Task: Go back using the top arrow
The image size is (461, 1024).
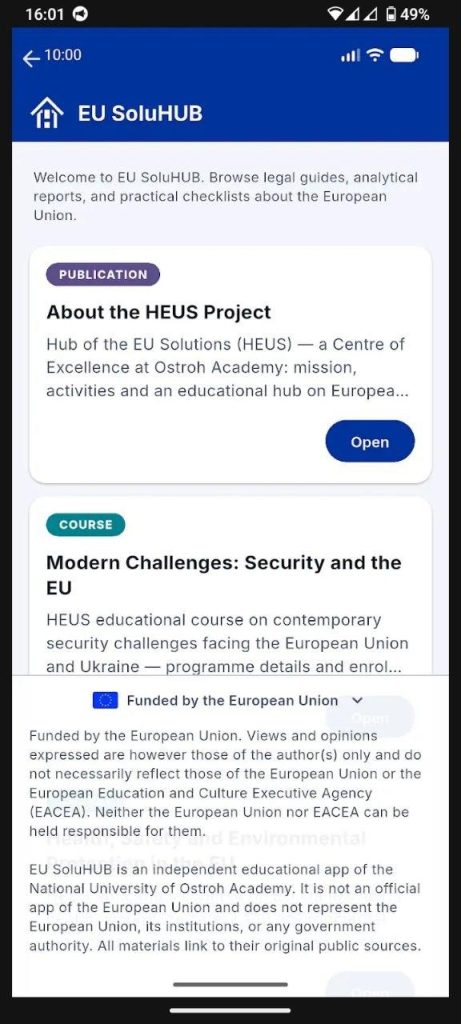Action: [31, 59]
